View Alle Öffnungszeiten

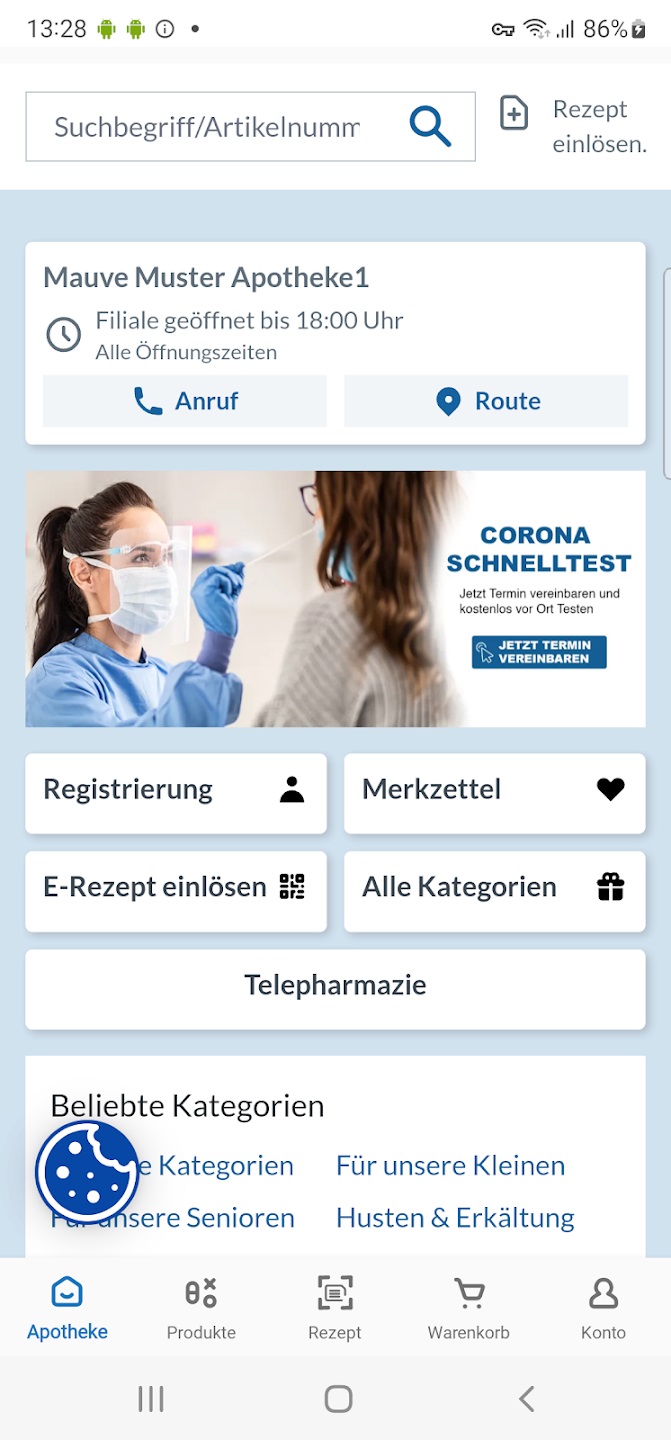[x=186, y=352]
